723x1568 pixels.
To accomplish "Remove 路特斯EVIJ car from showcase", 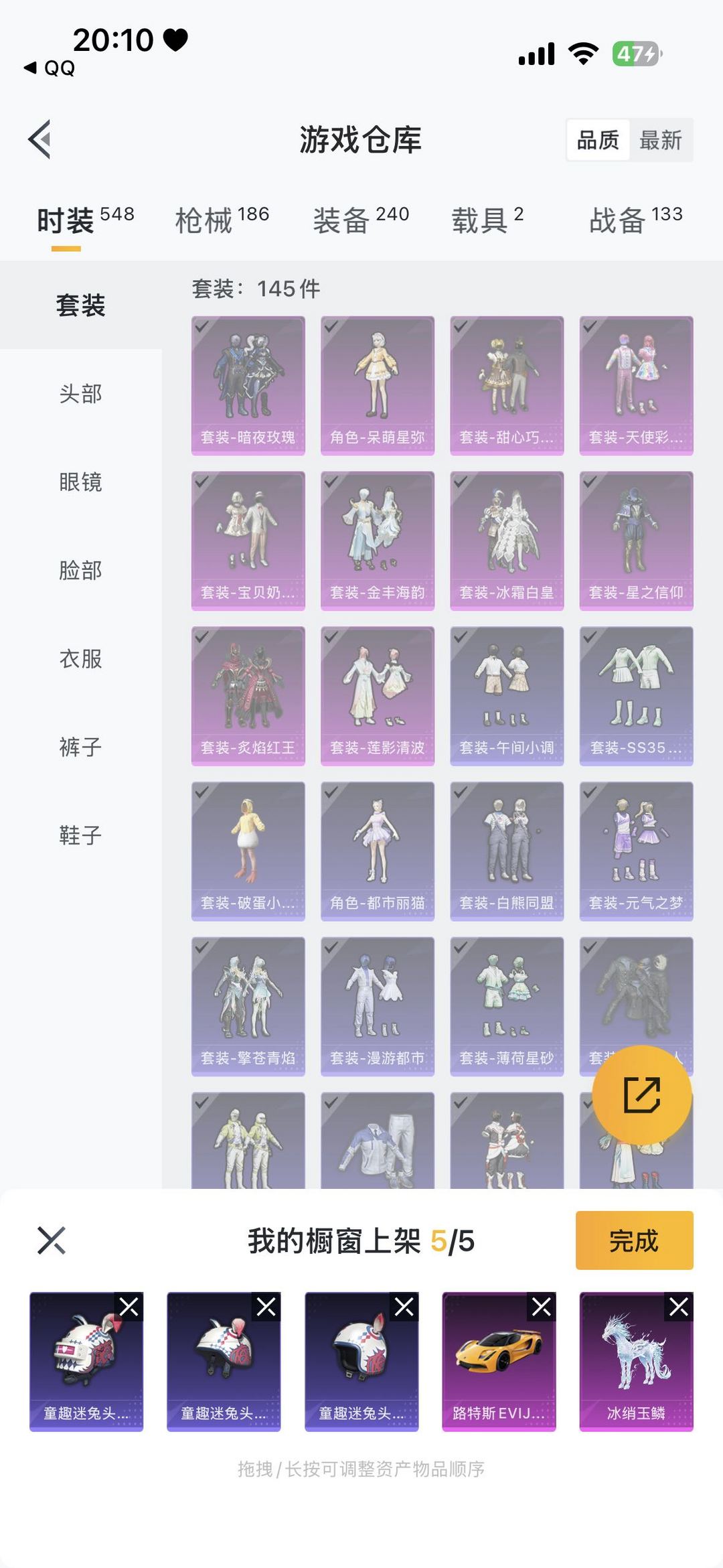I will 541,1307.
